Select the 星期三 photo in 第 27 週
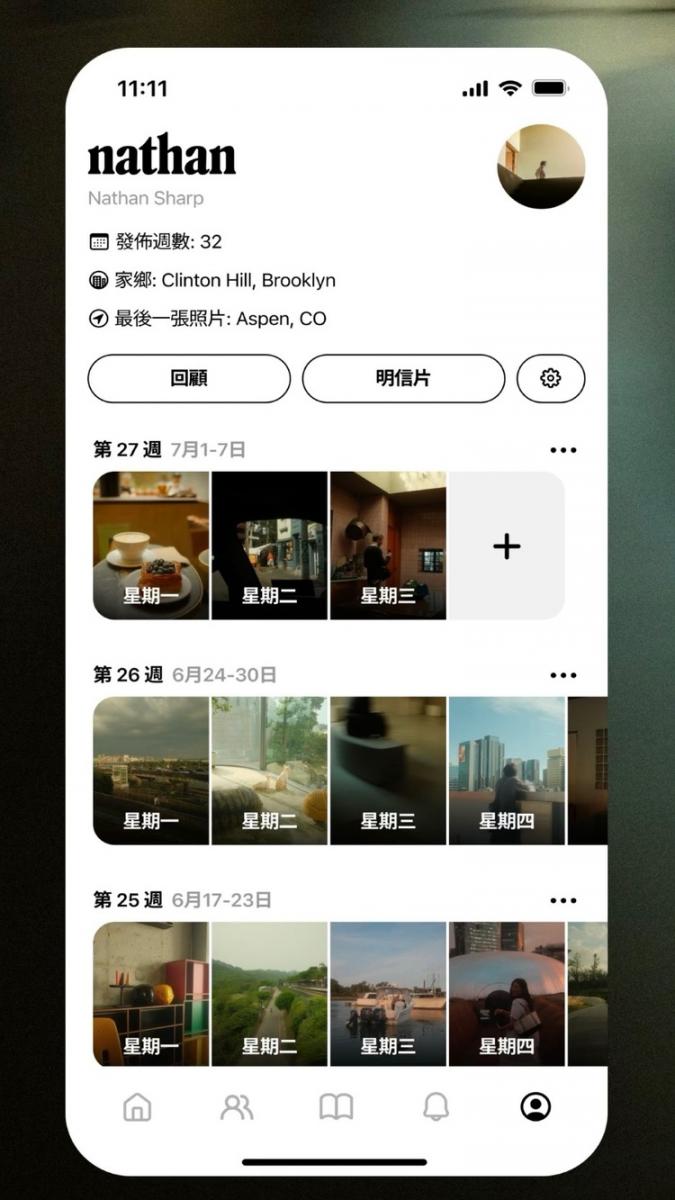This screenshot has height=1200, width=675. 388,546
